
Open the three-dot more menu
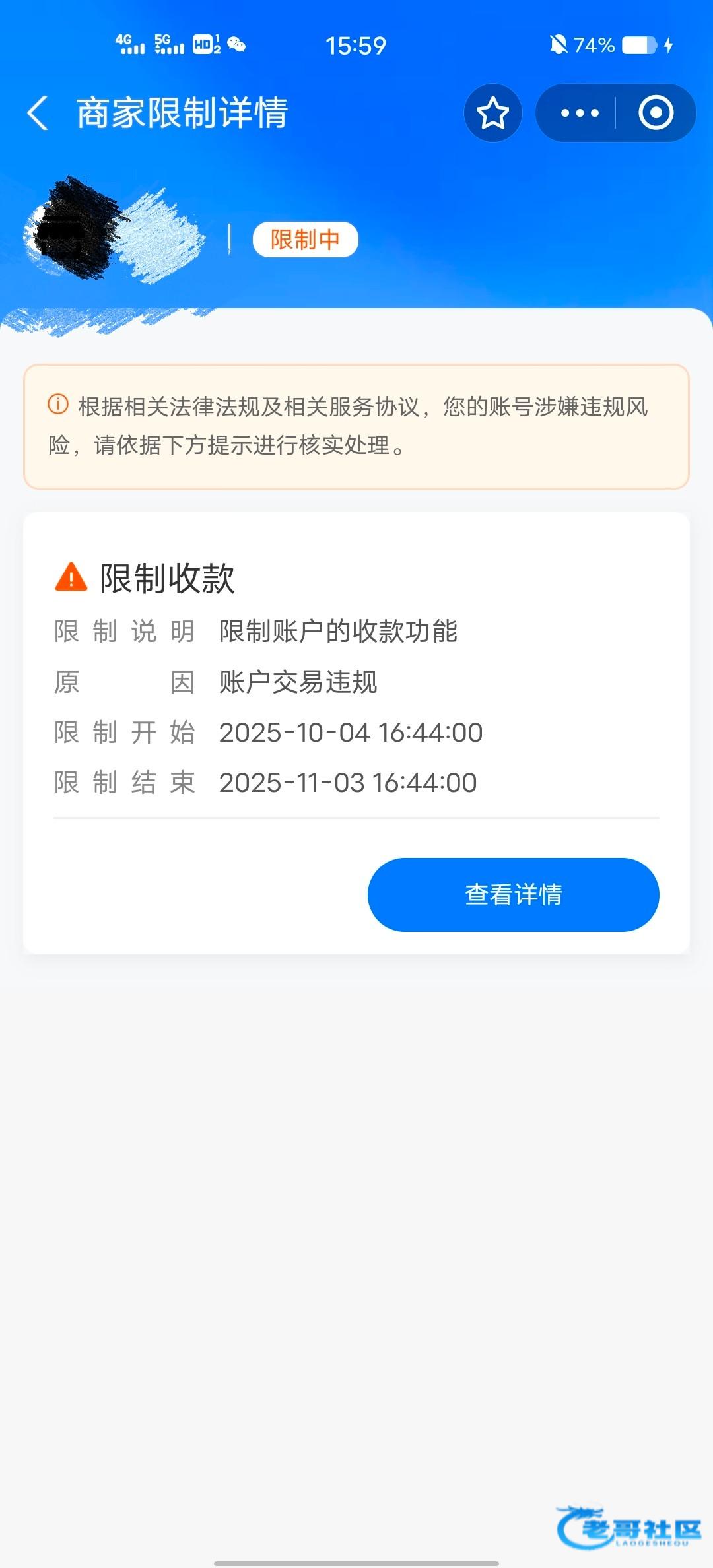tap(579, 113)
